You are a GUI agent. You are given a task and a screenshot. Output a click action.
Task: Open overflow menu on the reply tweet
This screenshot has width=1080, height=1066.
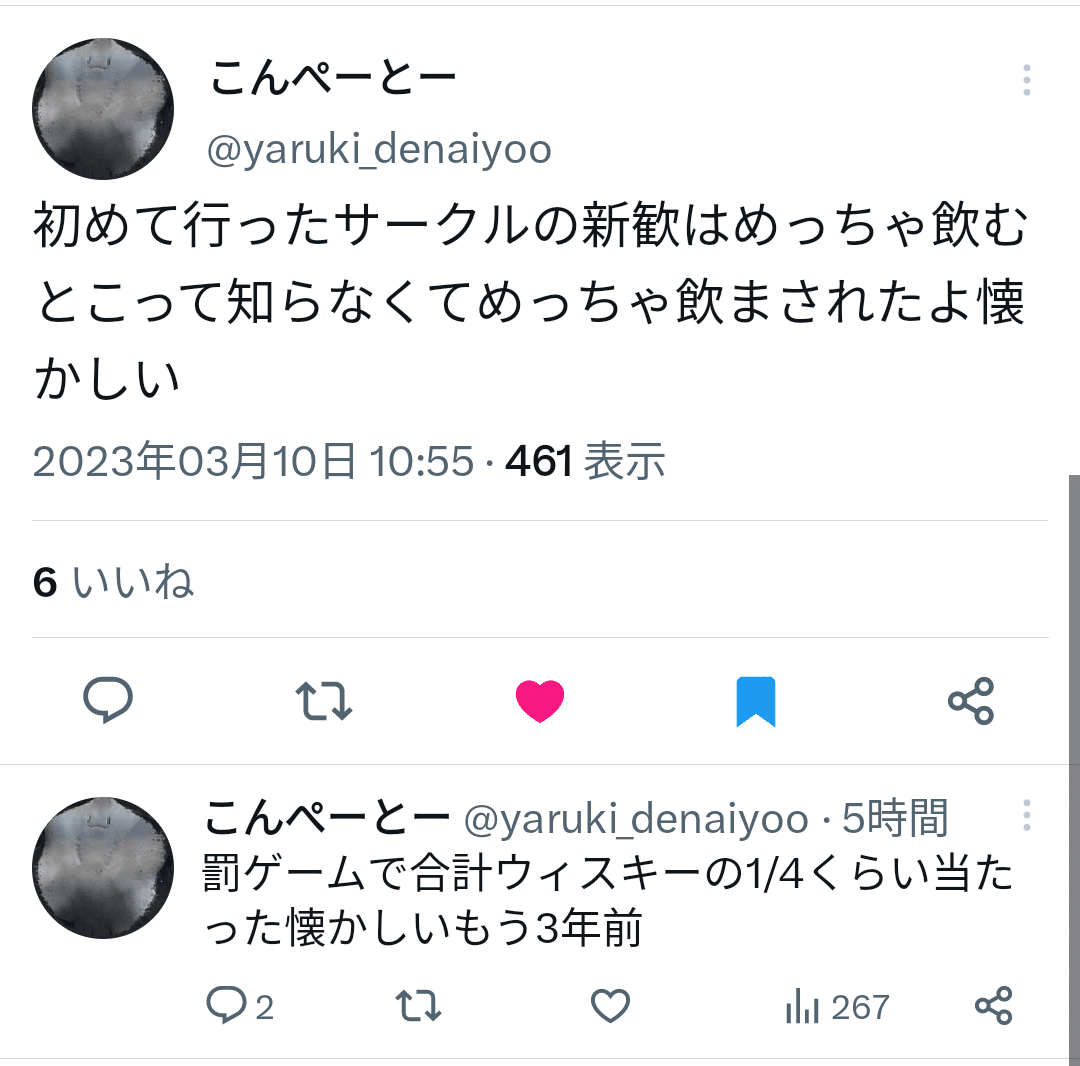(1027, 816)
